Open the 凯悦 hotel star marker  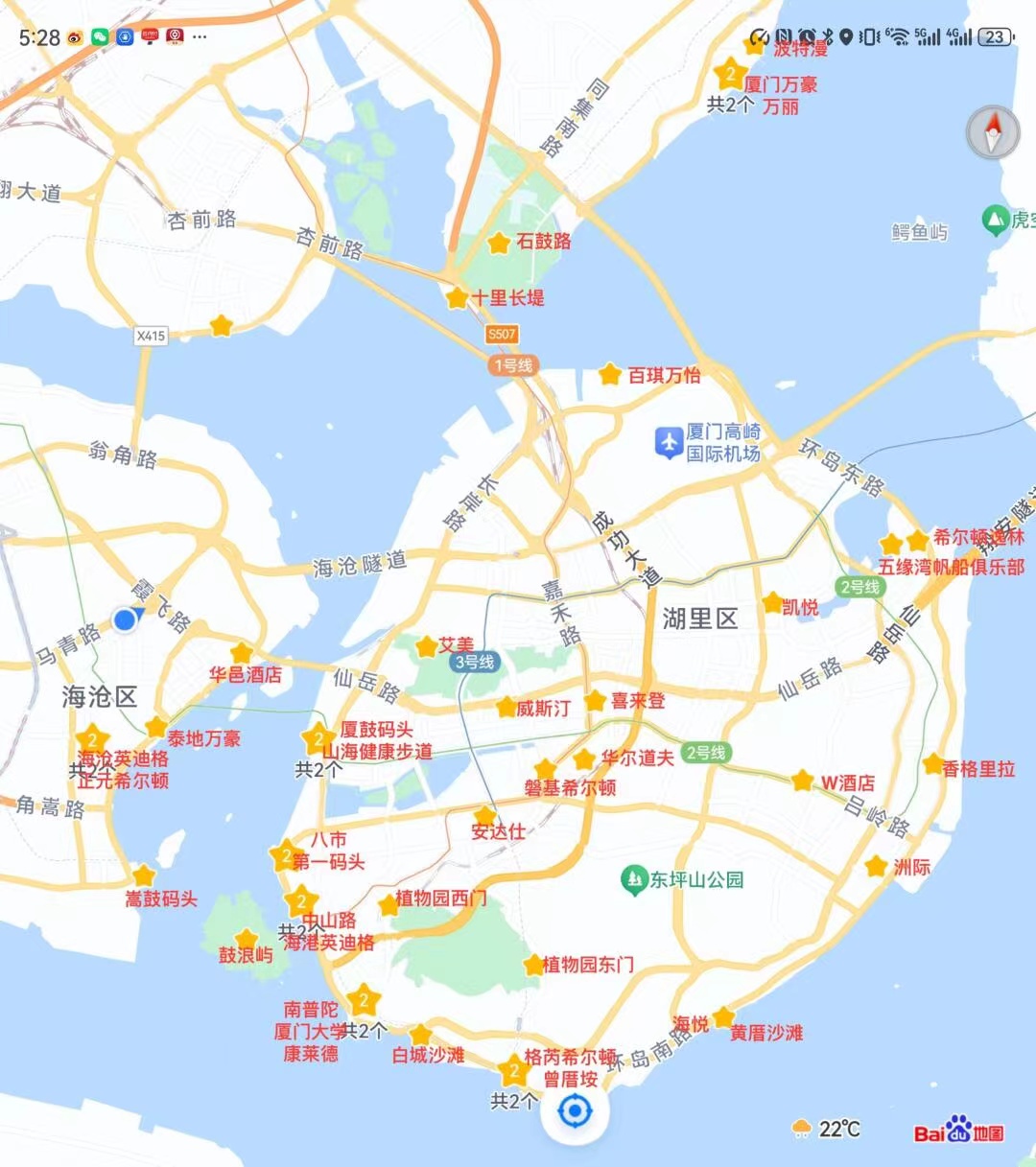772,603
